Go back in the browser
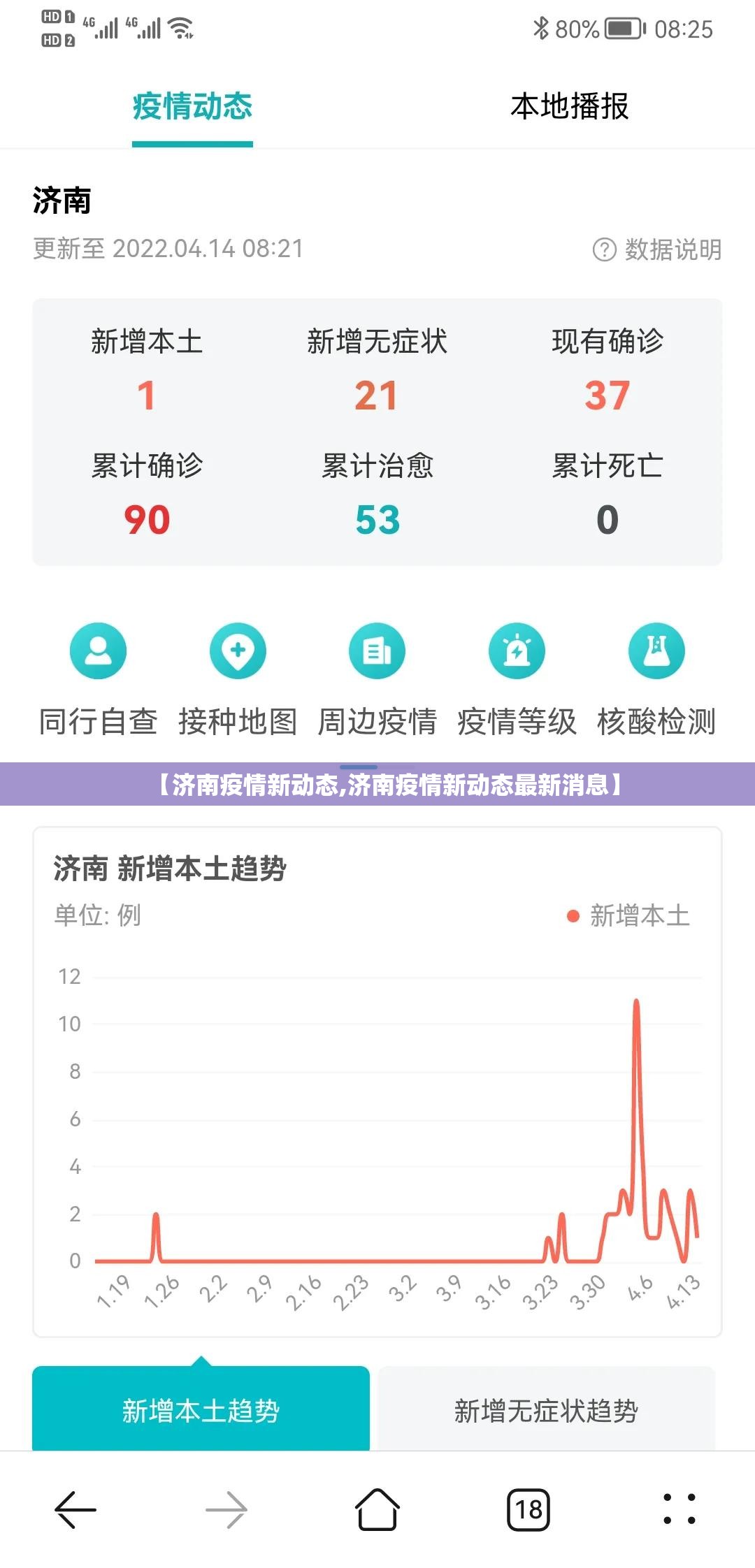The height and width of the screenshot is (1568, 755). click(75, 1509)
